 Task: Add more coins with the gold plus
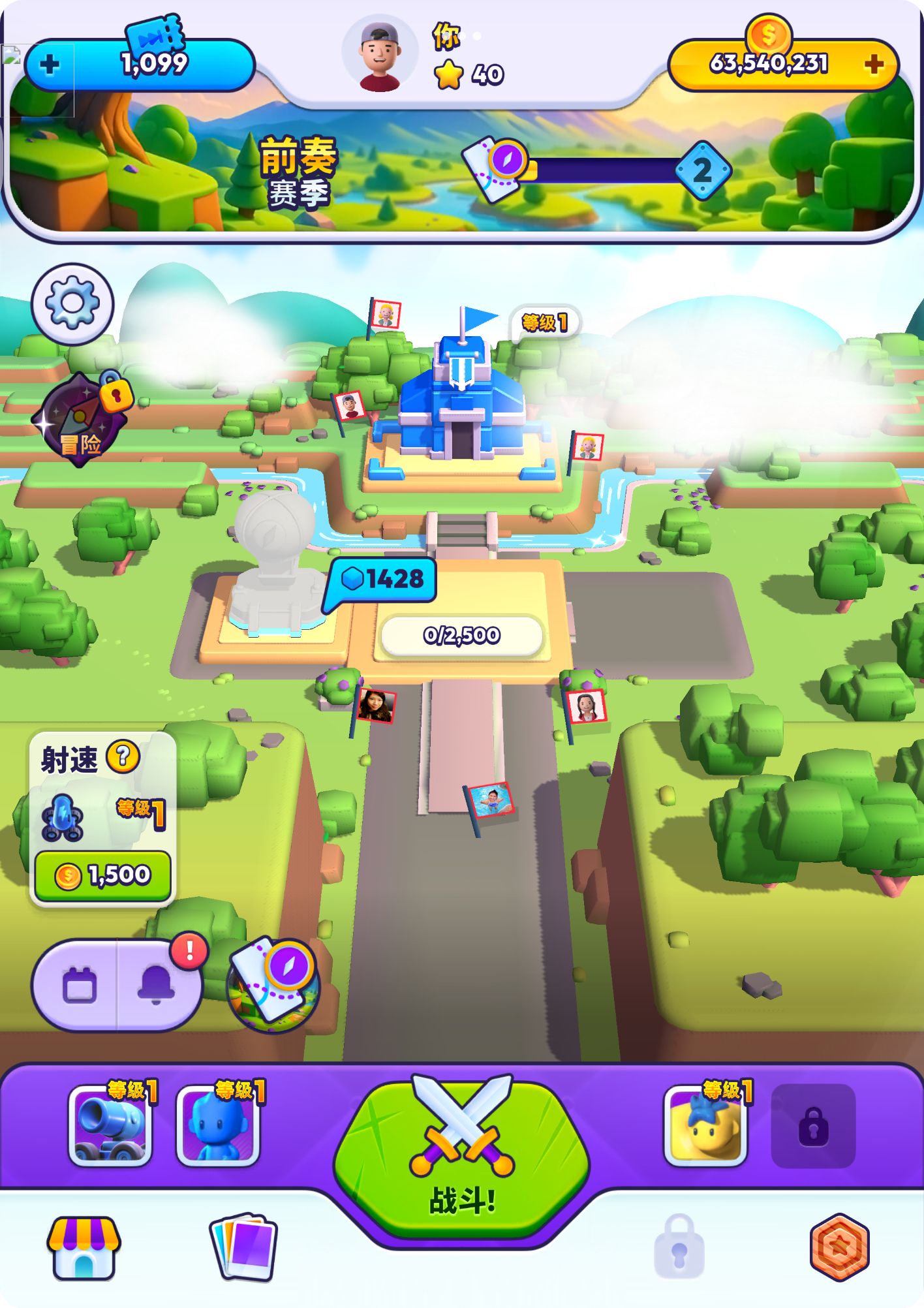874,64
